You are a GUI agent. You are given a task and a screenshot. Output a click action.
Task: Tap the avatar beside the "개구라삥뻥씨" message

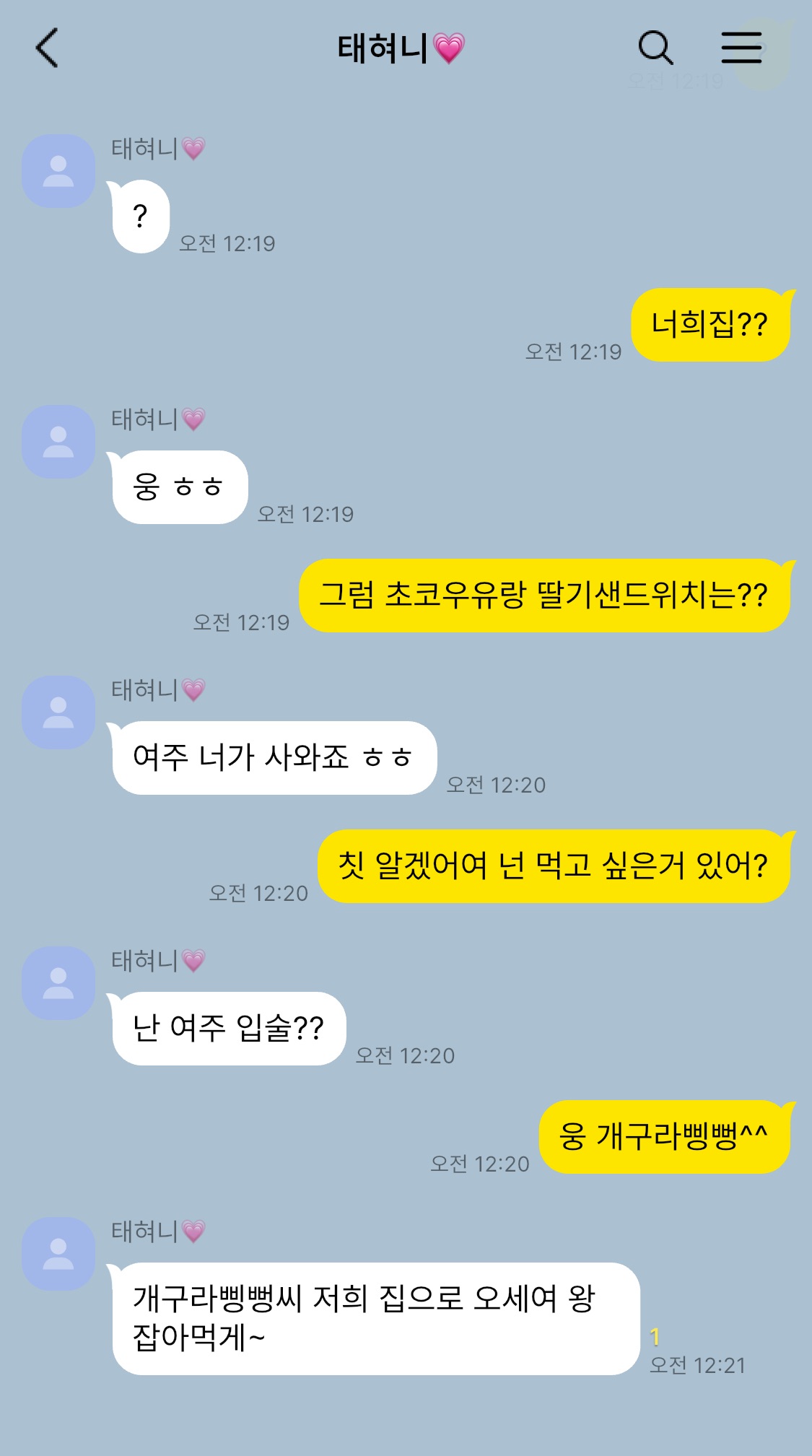point(58,1254)
